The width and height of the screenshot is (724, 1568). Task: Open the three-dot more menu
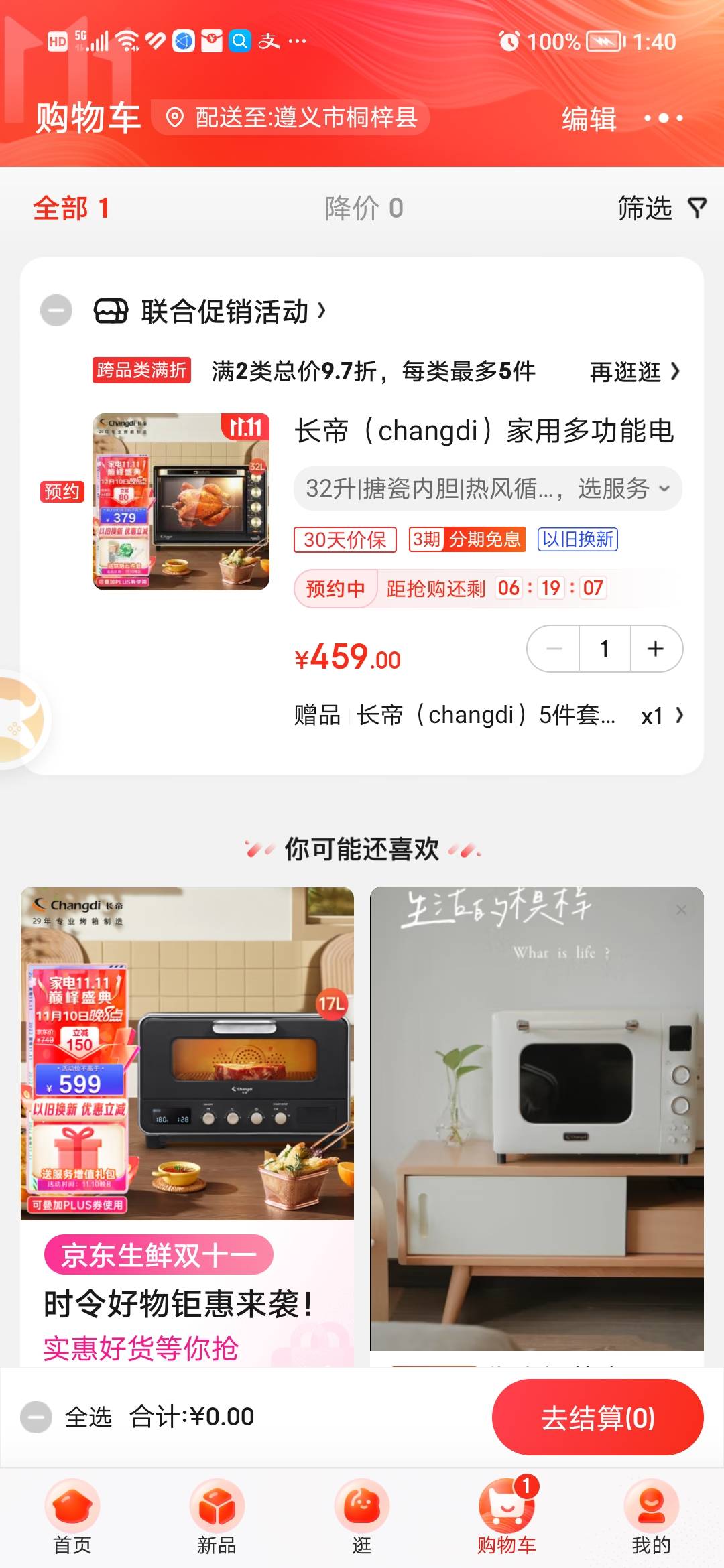[663, 118]
